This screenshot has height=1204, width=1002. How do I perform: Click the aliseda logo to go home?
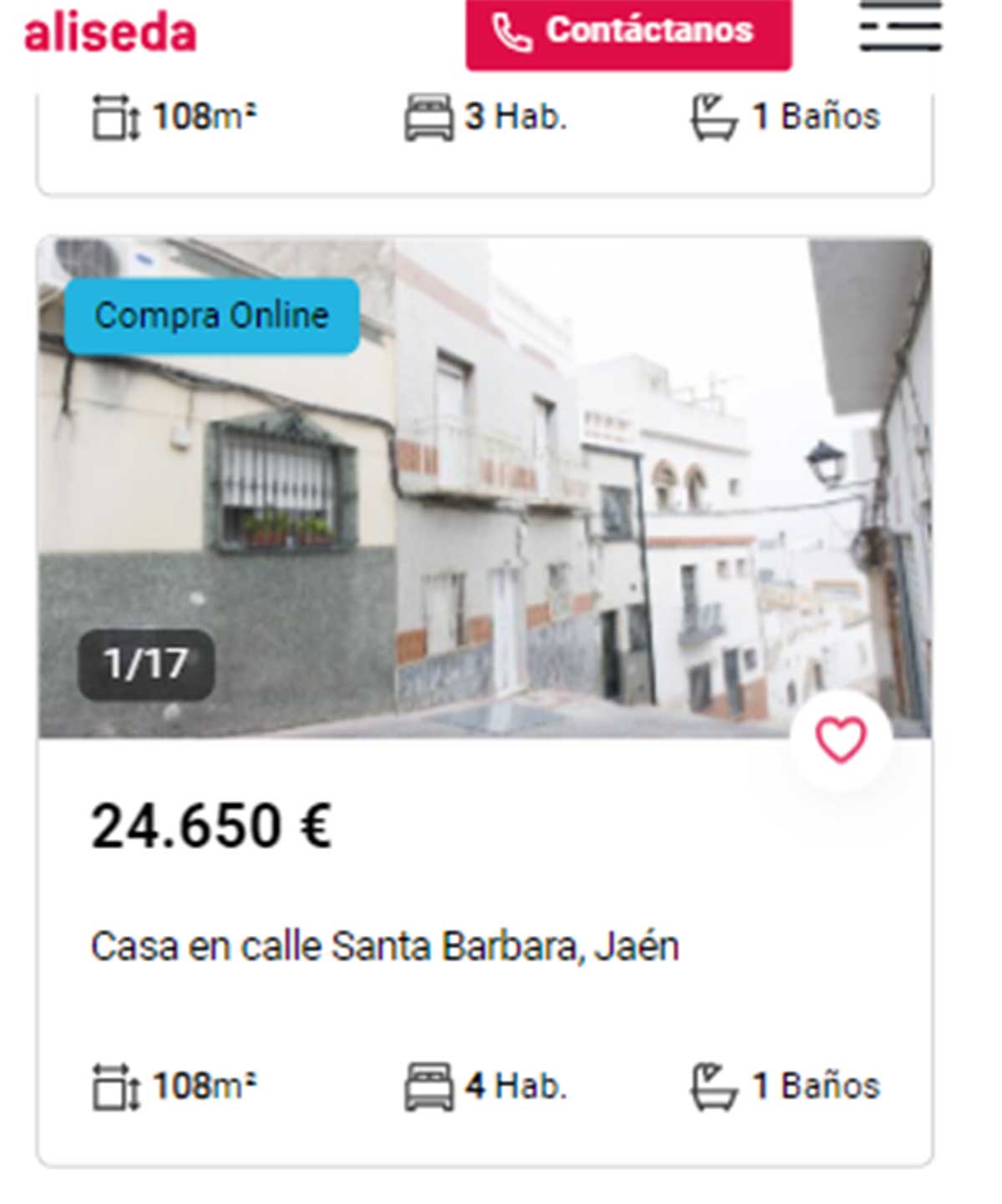click(112, 33)
